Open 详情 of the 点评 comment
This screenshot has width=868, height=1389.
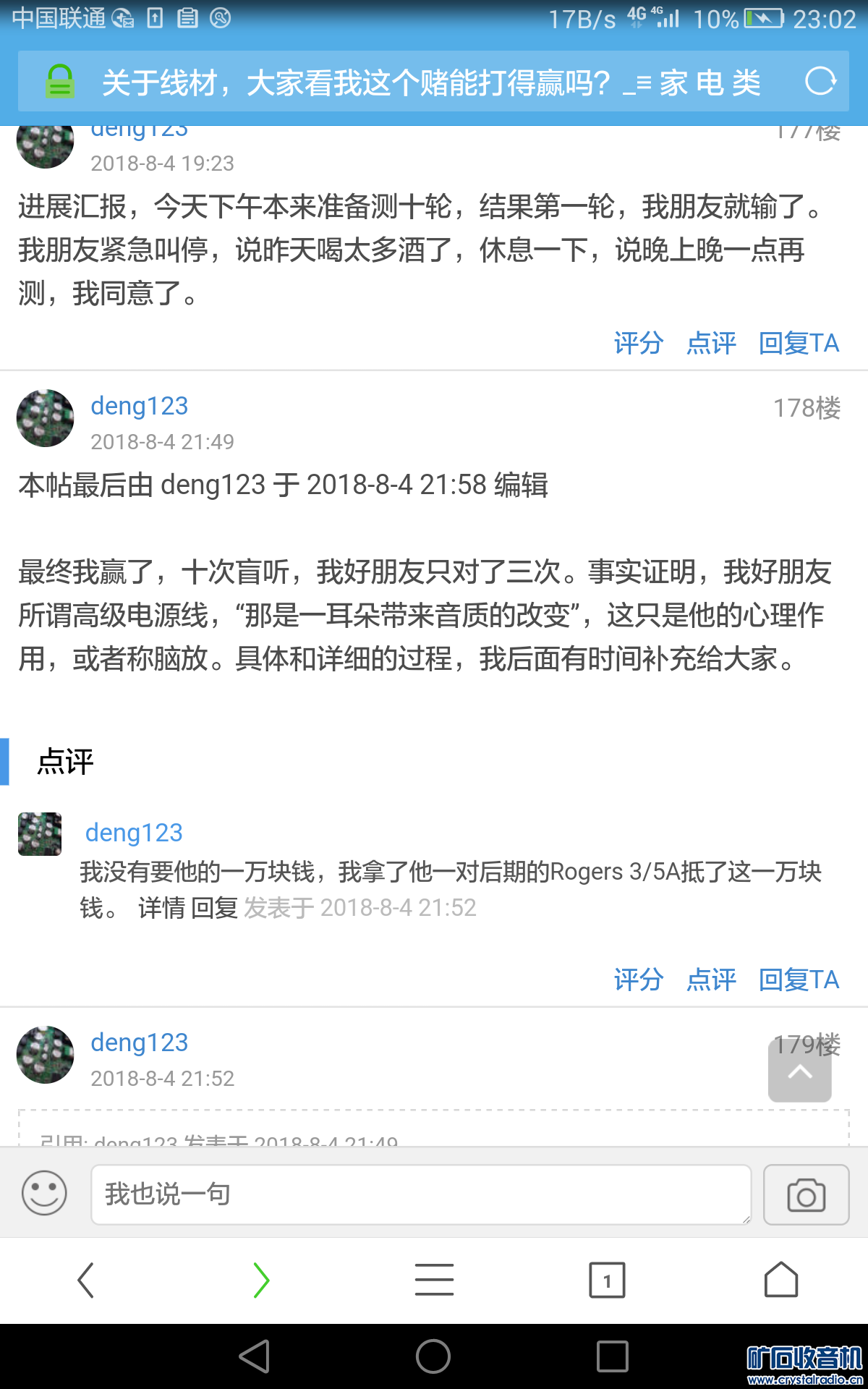[x=161, y=907]
